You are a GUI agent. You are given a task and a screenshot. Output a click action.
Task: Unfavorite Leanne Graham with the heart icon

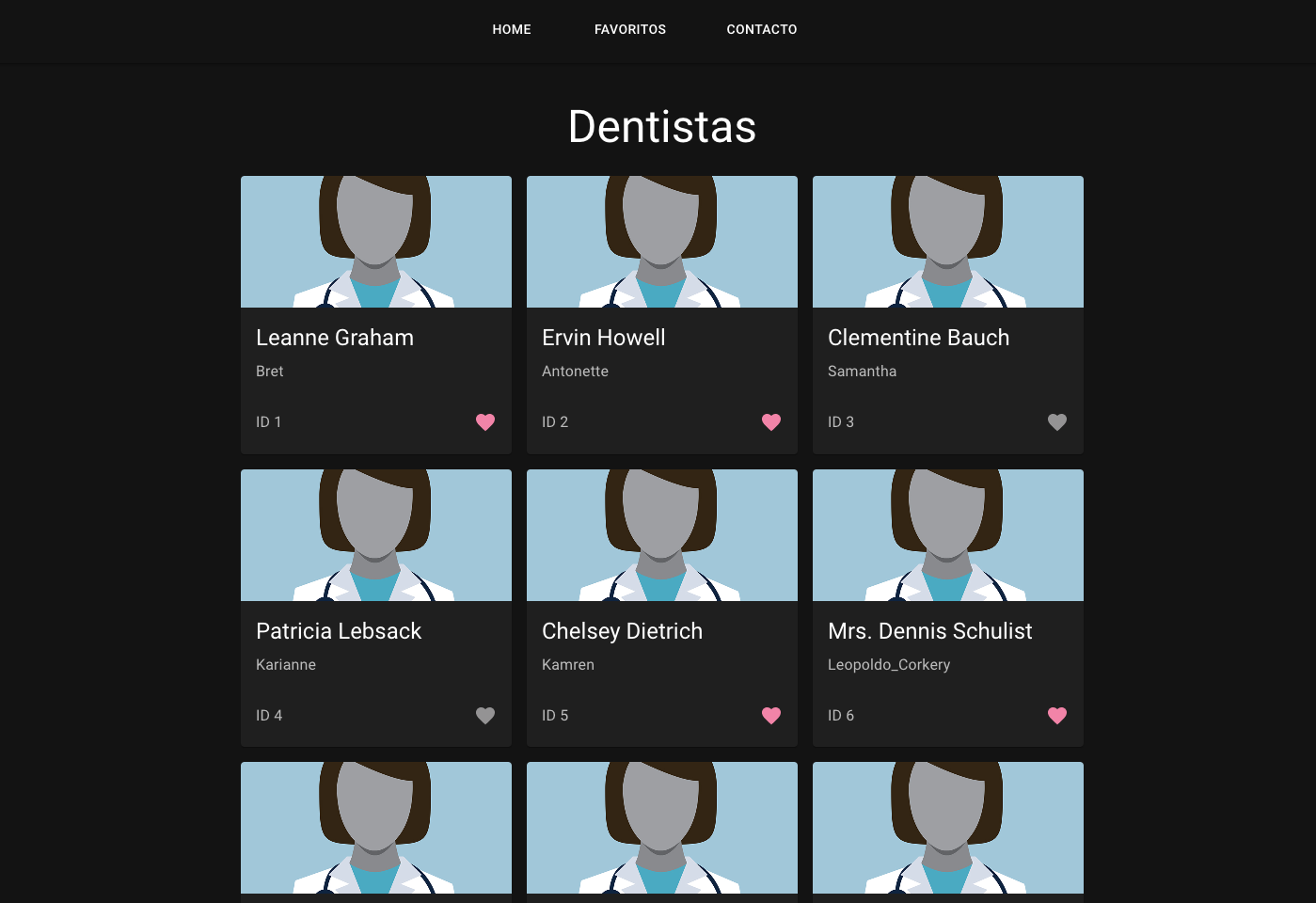click(485, 422)
